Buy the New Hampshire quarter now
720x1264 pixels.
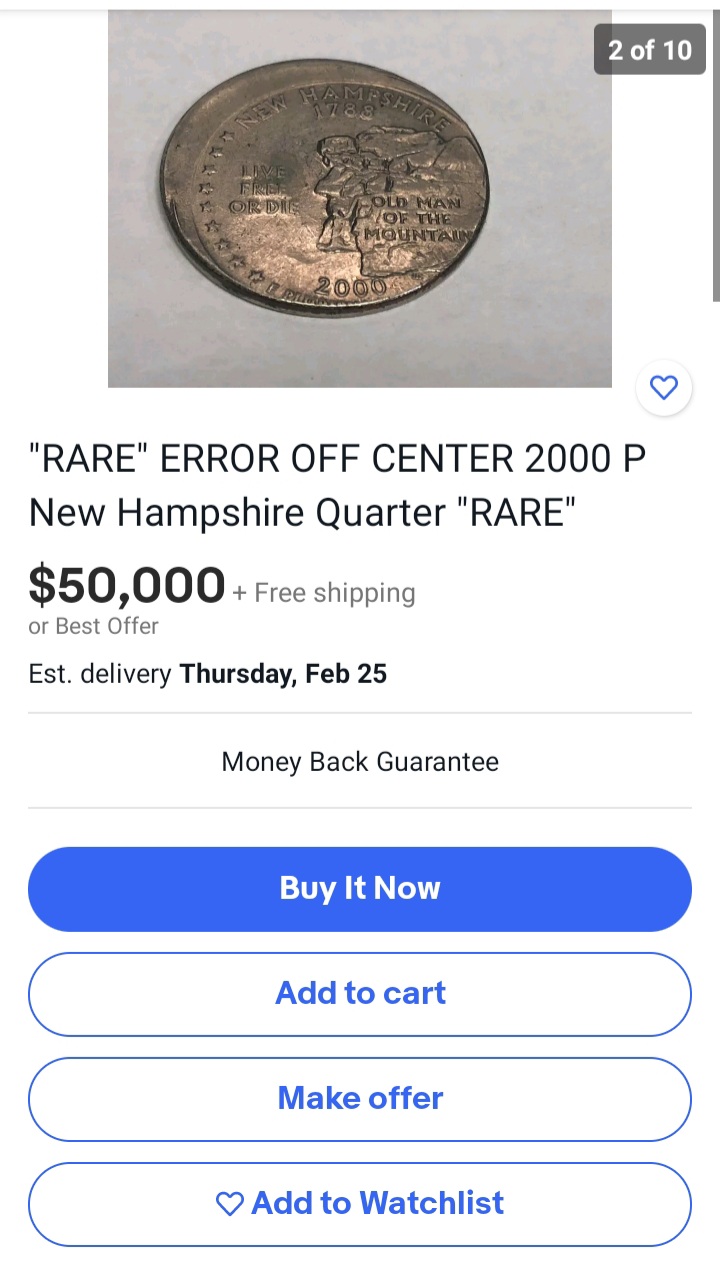360,889
